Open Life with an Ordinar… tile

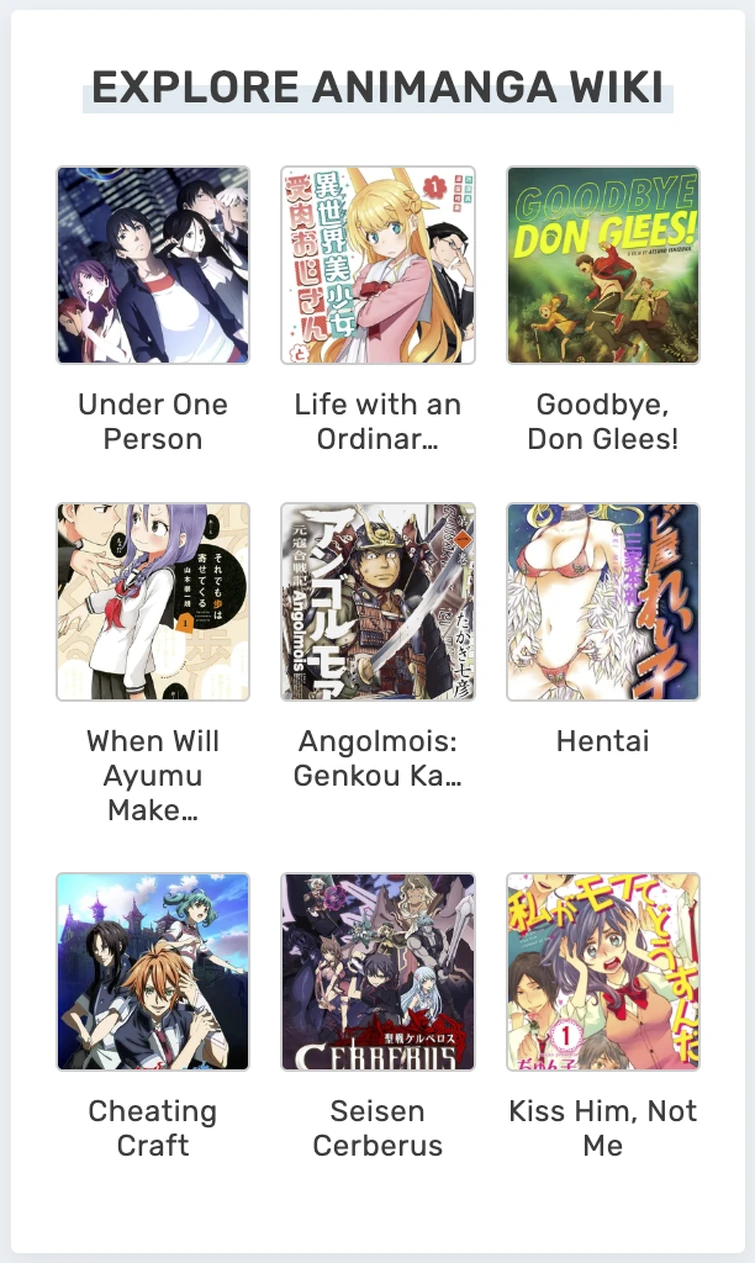point(378,265)
